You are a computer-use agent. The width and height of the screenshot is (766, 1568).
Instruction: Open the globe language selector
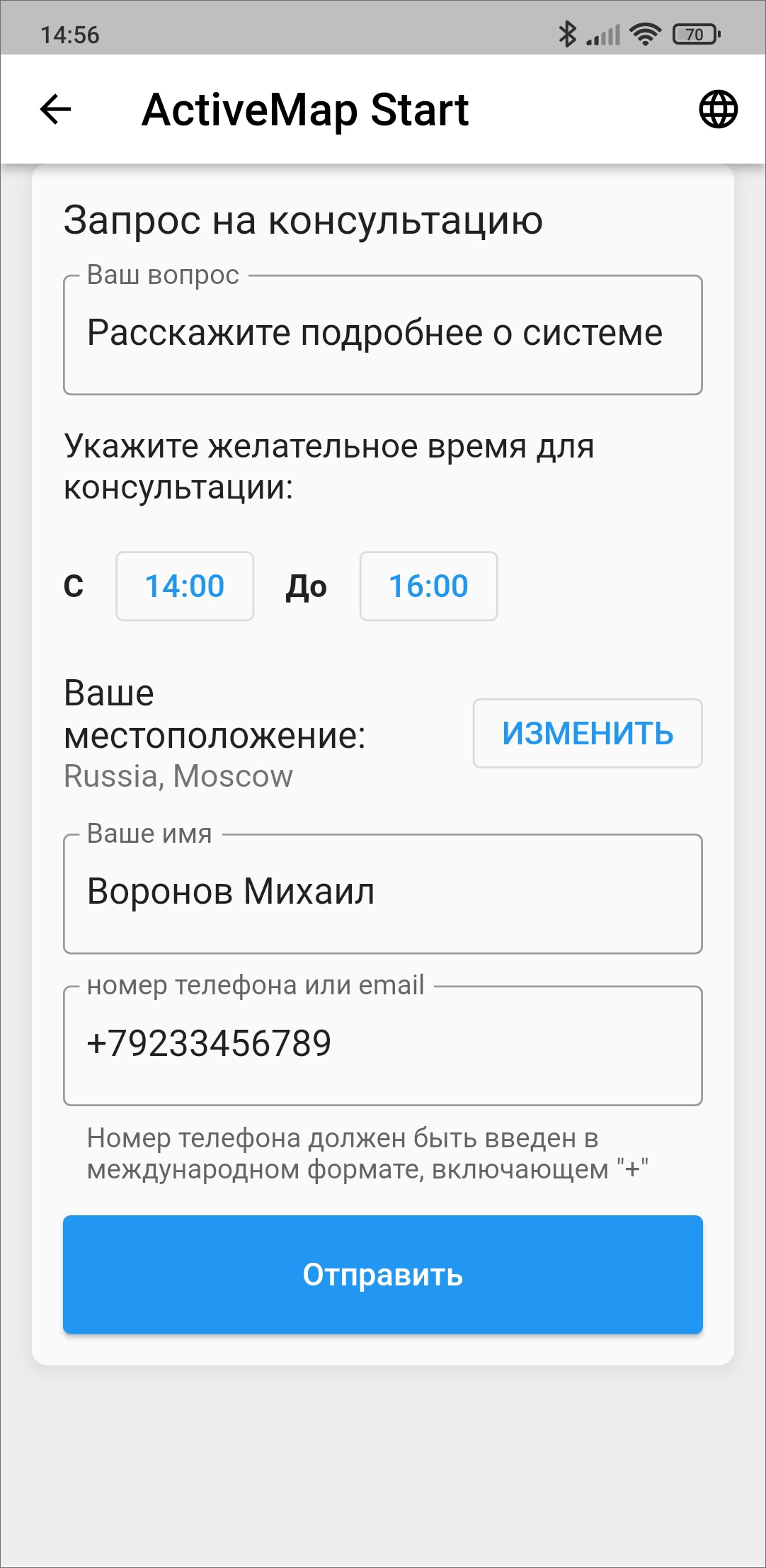718,109
